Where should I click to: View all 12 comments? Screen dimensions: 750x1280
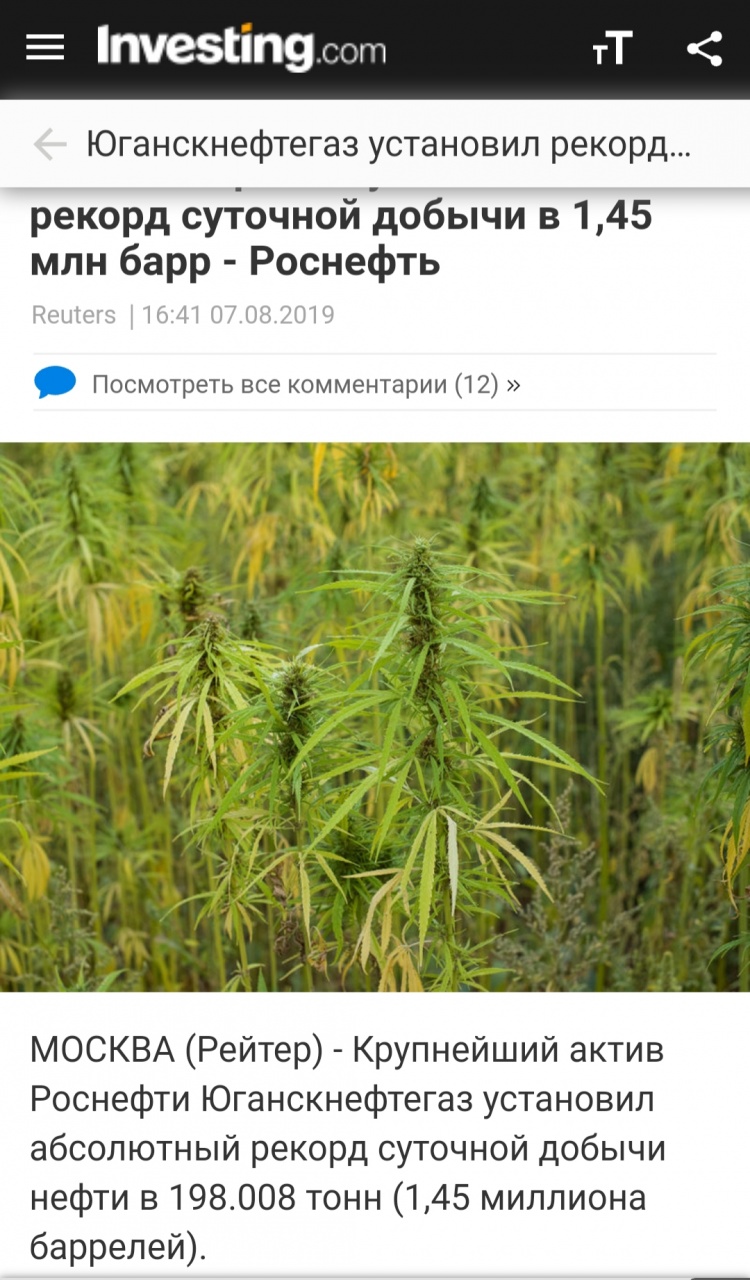click(x=305, y=385)
